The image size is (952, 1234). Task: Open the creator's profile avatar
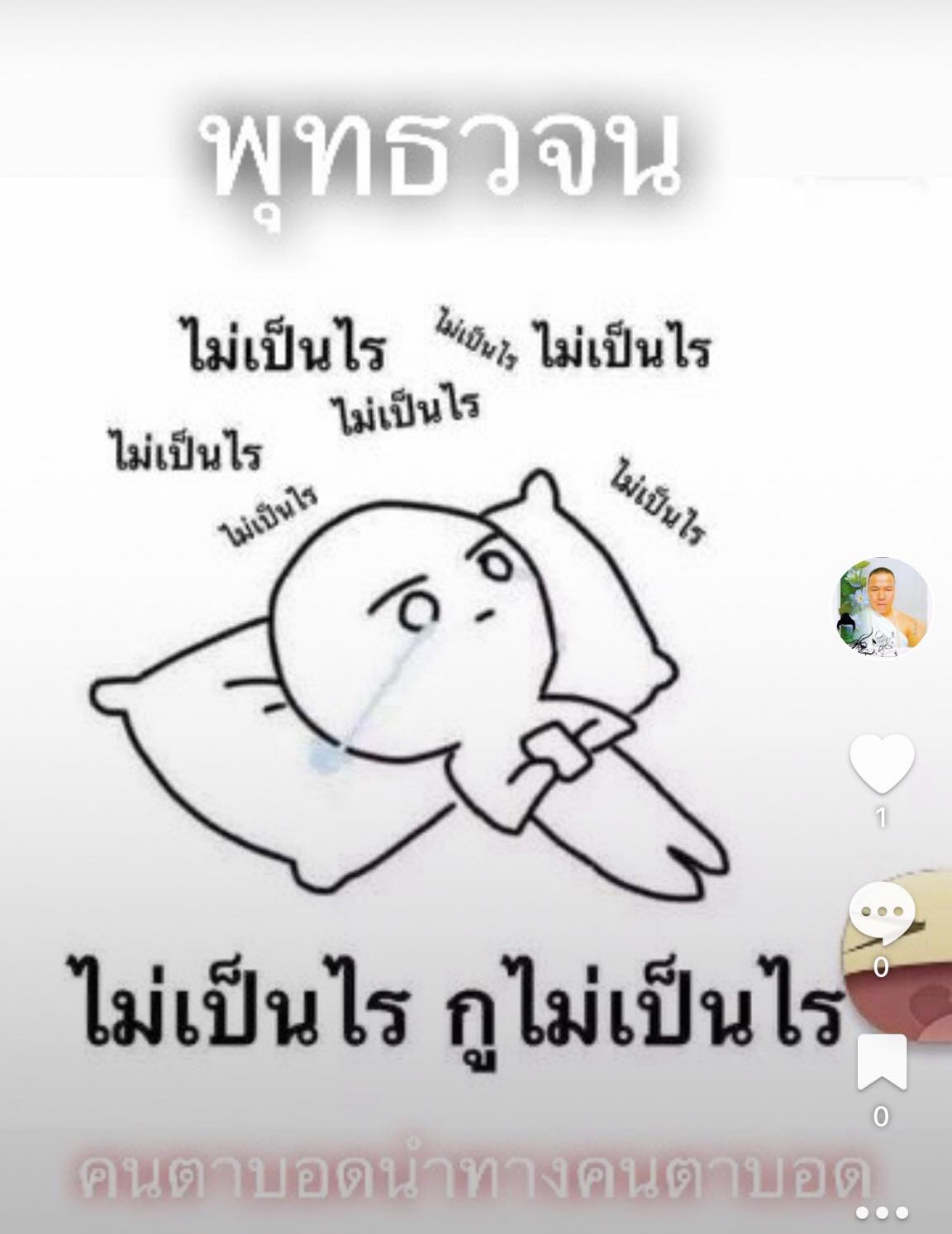coord(881,608)
